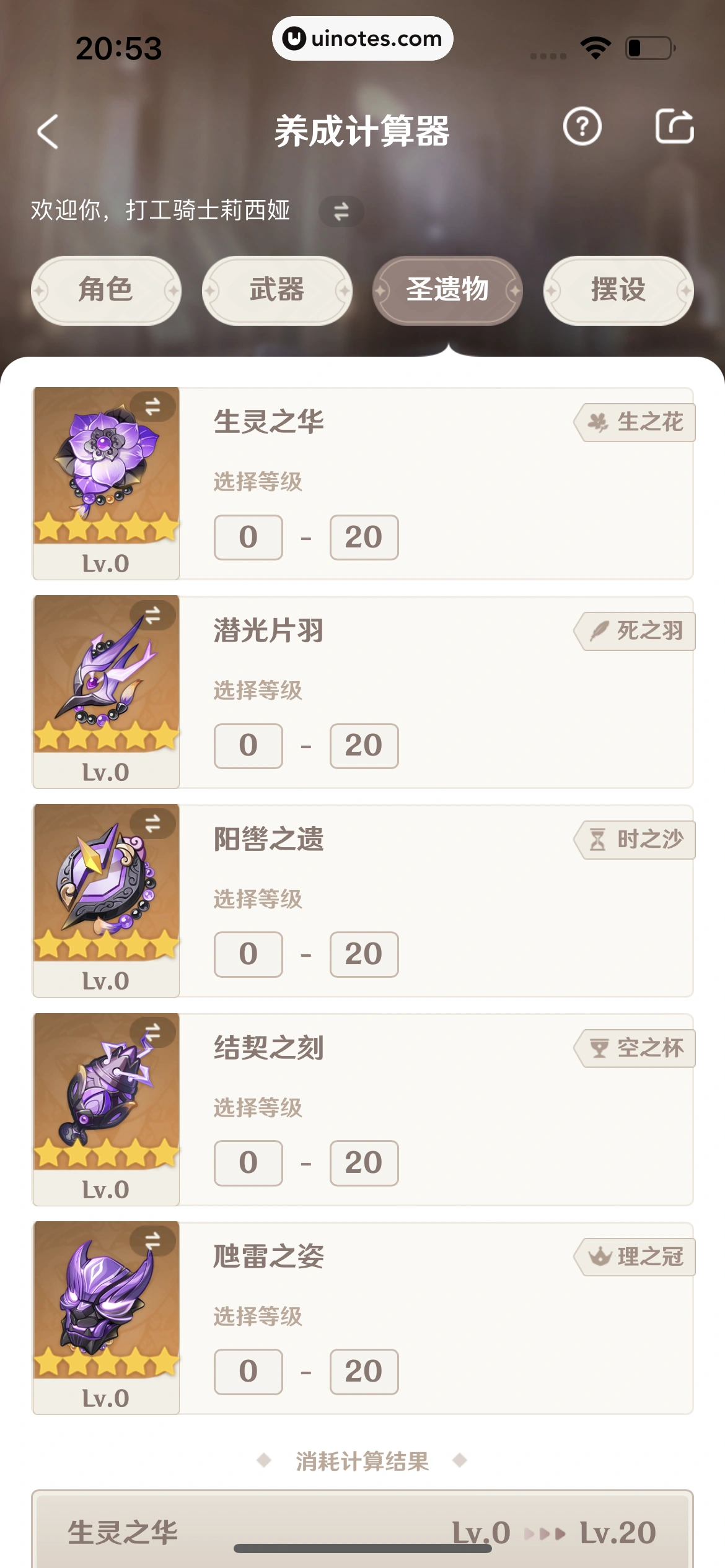Switch to the 武器 tab
This screenshot has height=1568, width=725.
point(277,290)
